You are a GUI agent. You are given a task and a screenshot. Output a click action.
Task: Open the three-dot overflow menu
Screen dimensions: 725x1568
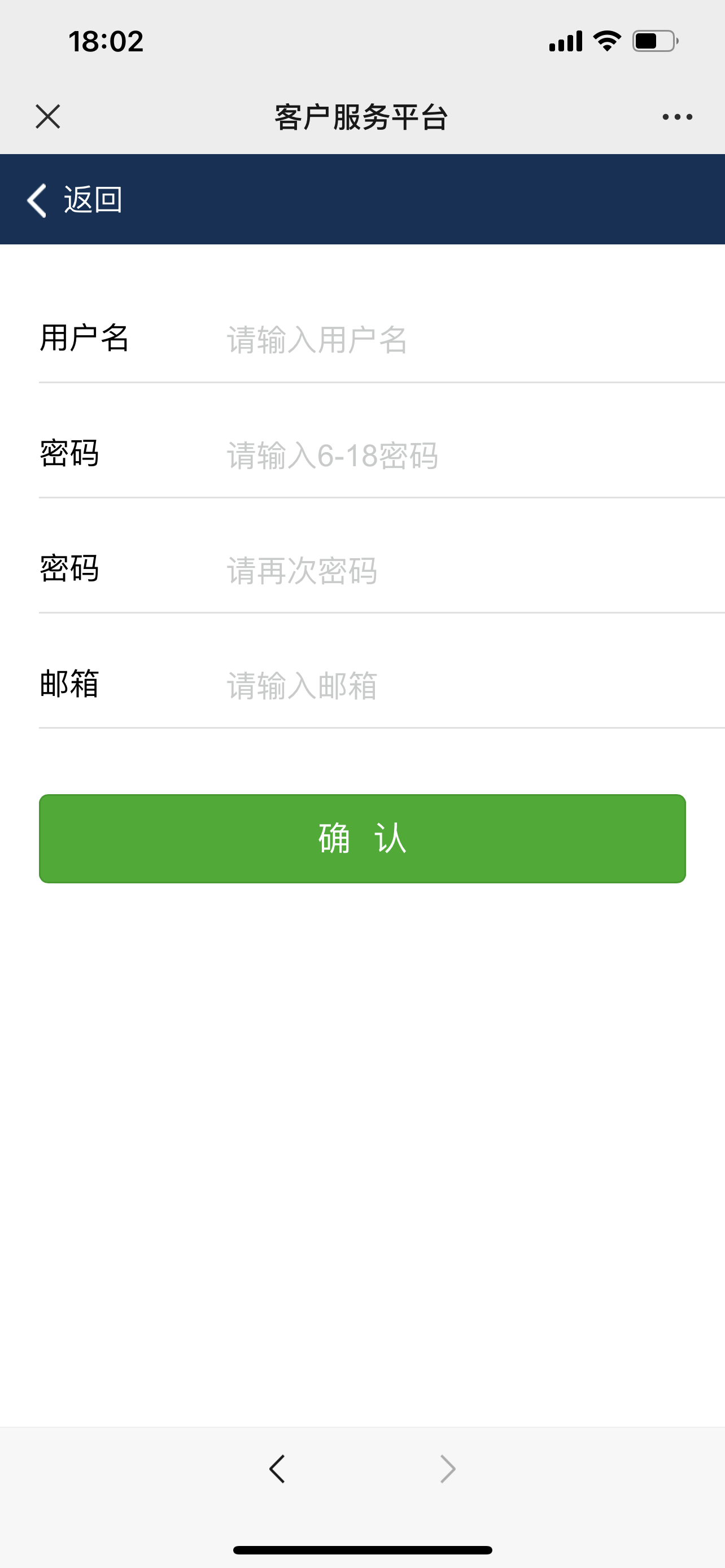(x=677, y=116)
